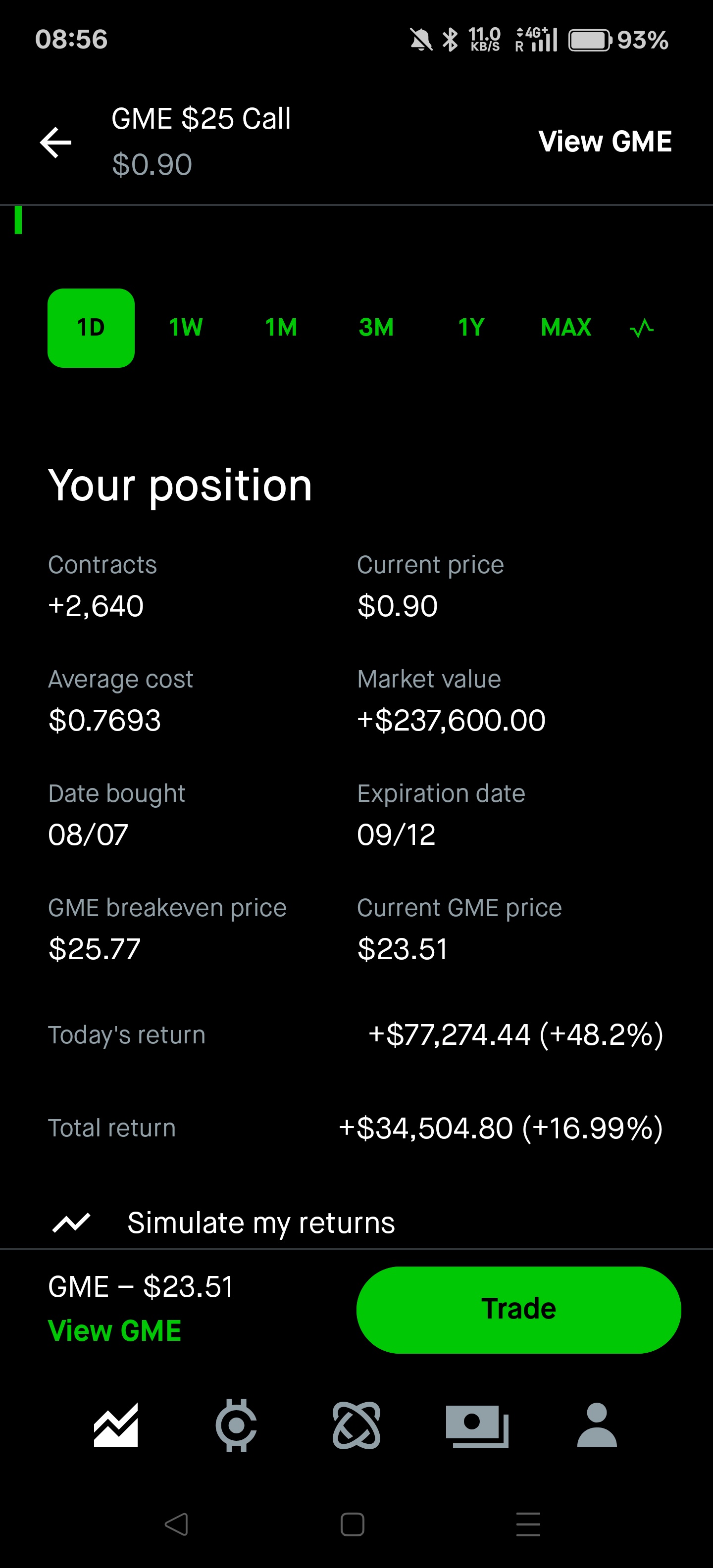The image size is (713, 1568).
Task: Tap View GME in the header
Action: [x=605, y=142]
